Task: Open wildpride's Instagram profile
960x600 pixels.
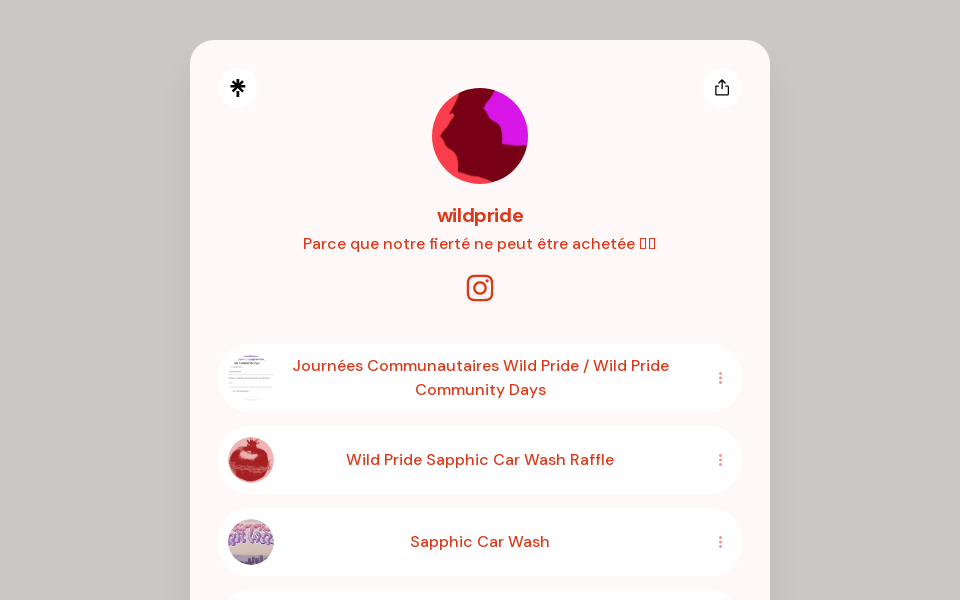Action: click(x=480, y=288)
